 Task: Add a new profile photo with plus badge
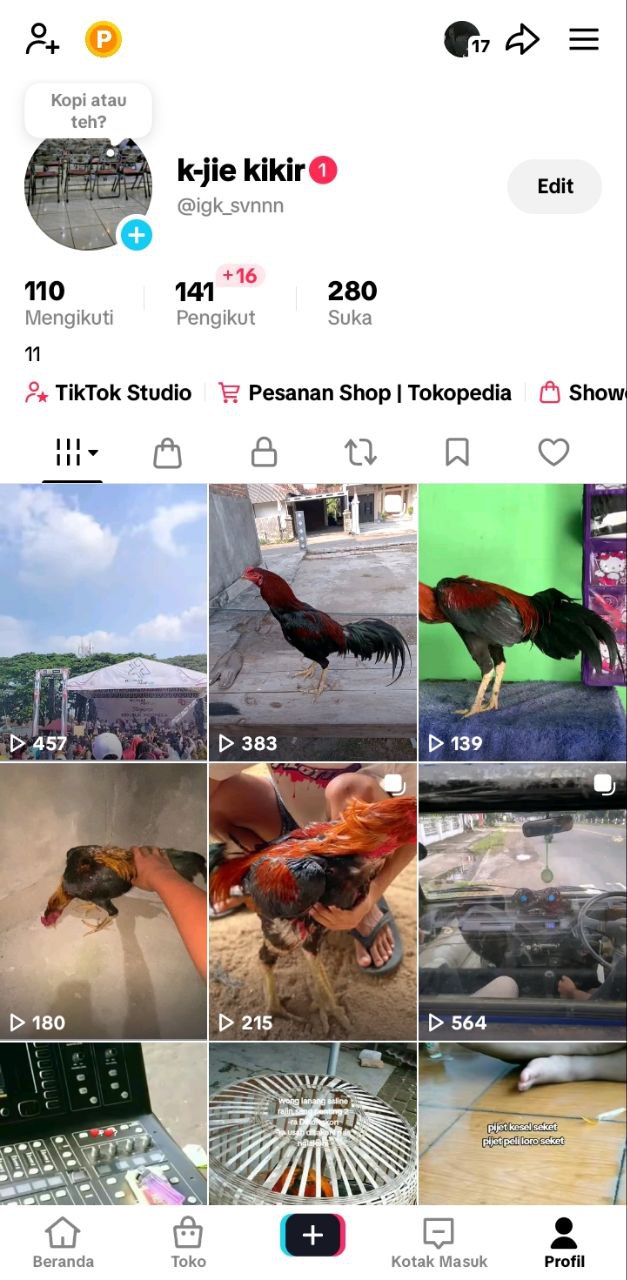click(x=137, y=235)
